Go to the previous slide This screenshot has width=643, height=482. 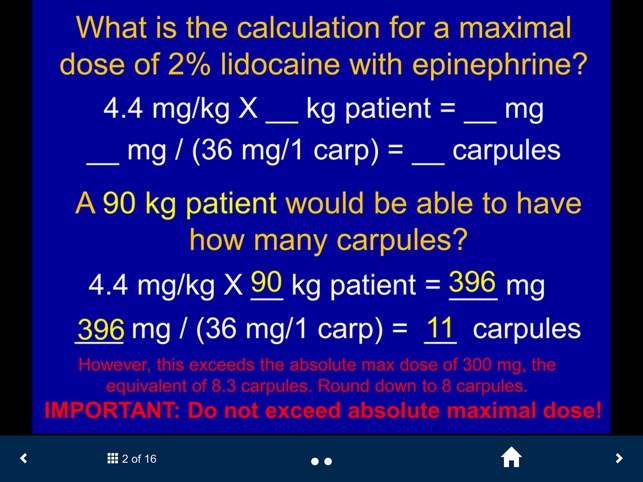tap(24, 459)
